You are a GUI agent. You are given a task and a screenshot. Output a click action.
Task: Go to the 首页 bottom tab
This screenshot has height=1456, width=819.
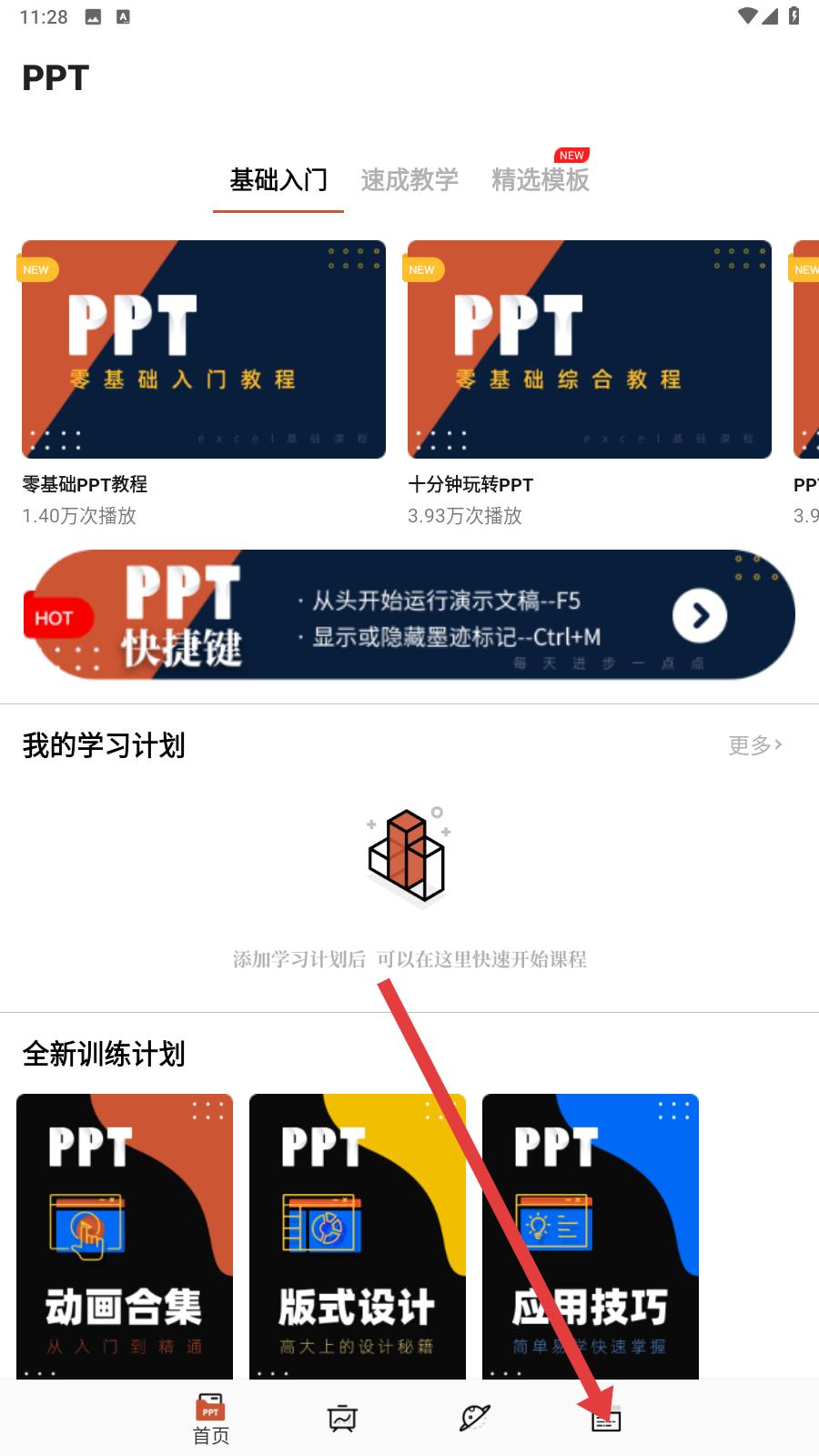coord(211,1418)
